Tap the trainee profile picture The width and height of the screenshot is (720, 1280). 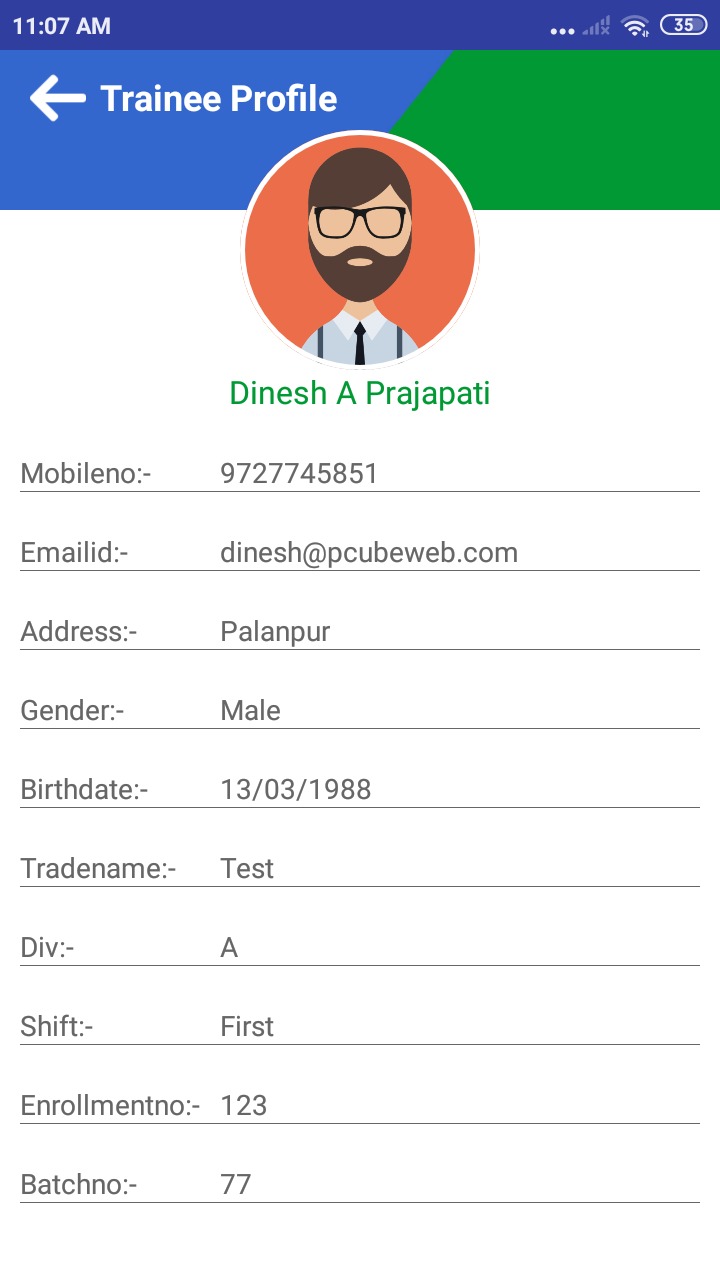360,250
